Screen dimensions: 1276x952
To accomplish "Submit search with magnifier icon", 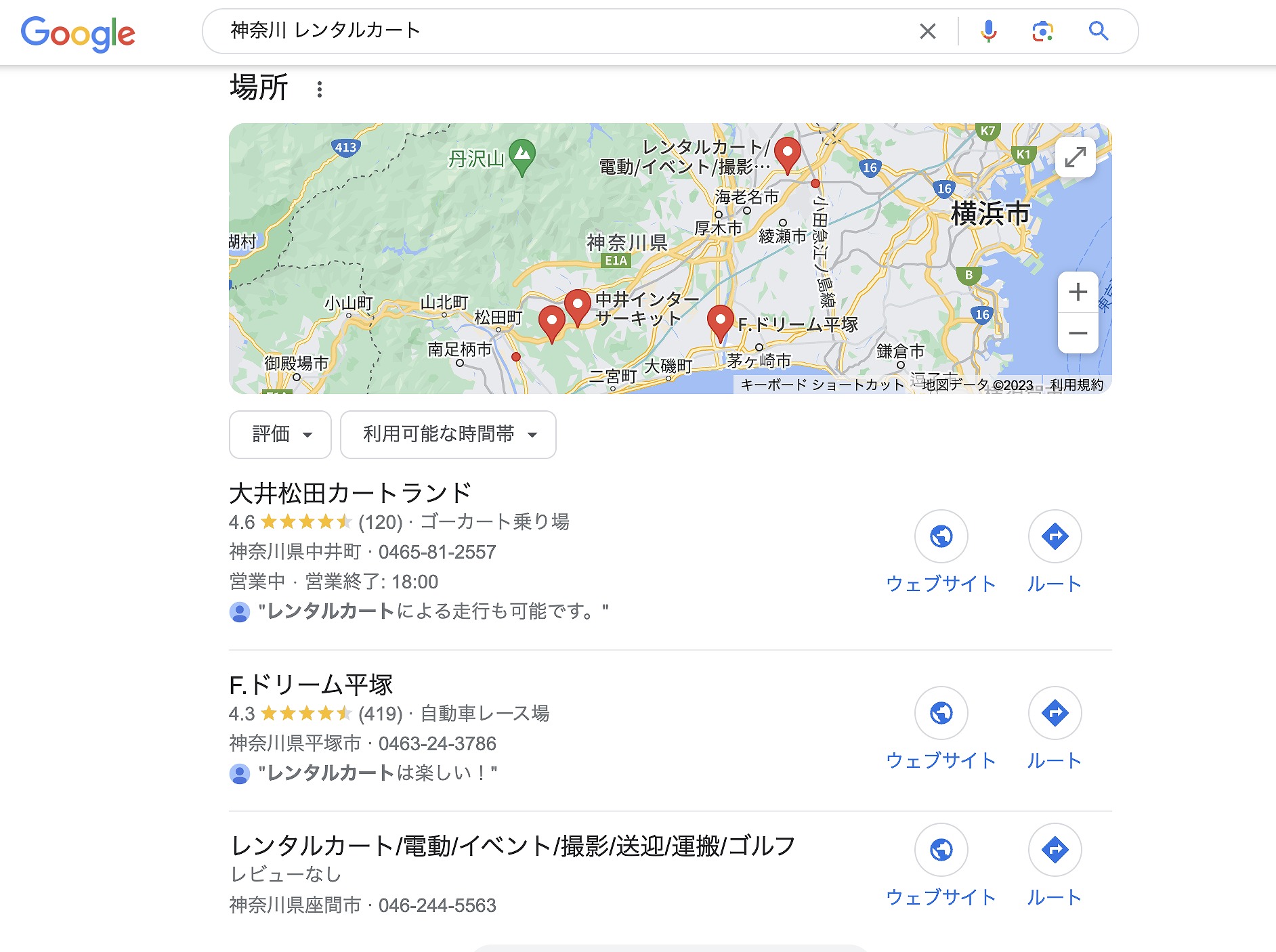I will click(1098, 31).
